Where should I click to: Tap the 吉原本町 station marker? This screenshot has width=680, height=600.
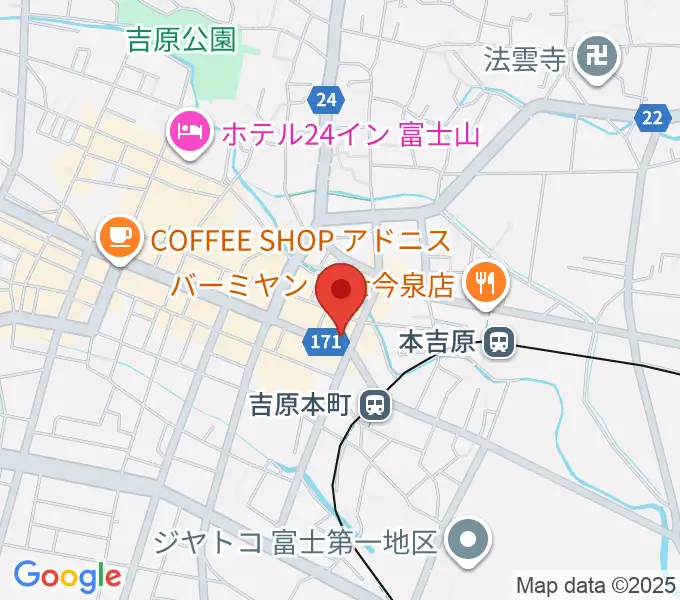(x=375, y=404)
